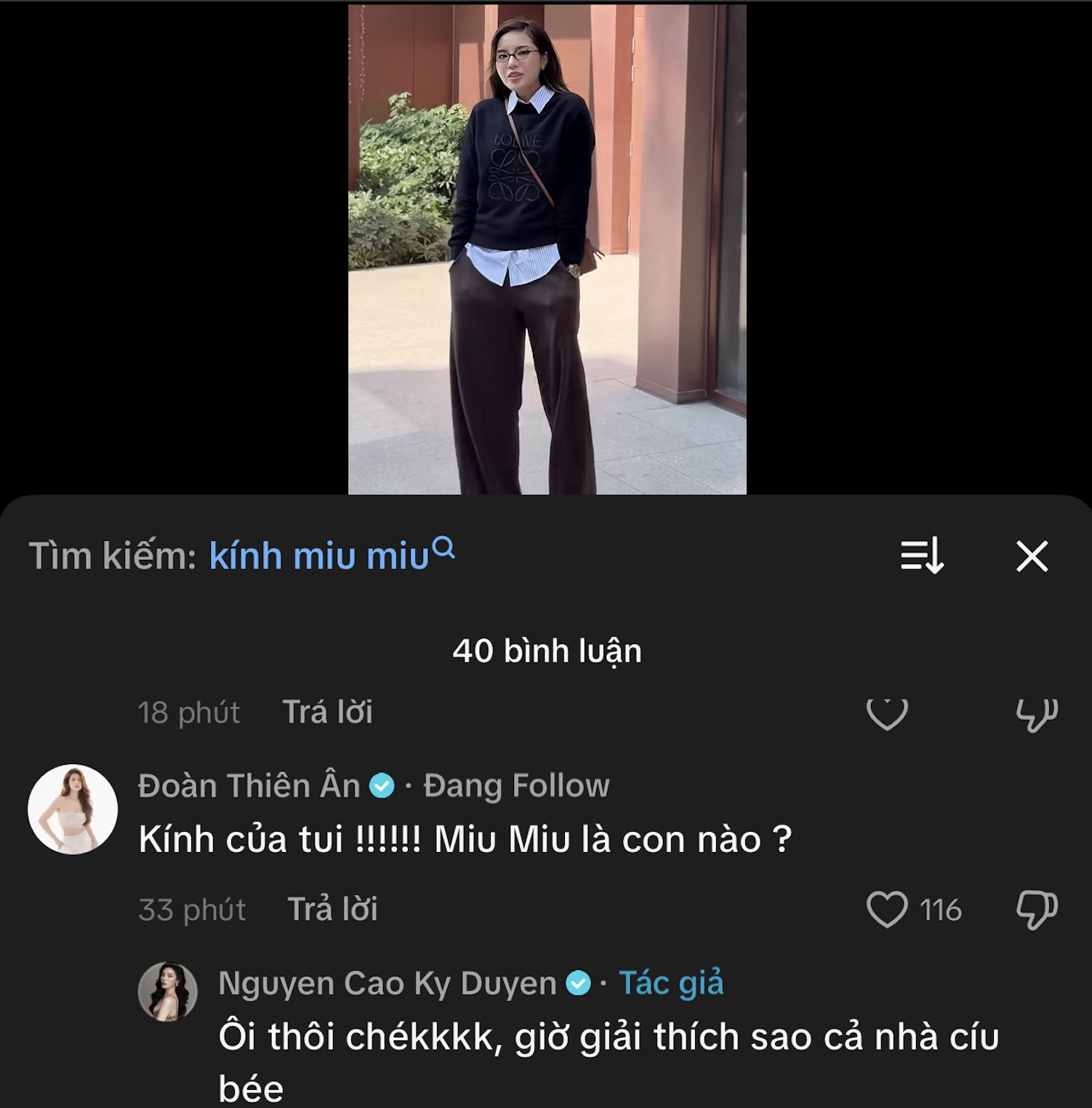Click the "33 phút" timestamp
Screen dimensions: 1092x1108
190,907
